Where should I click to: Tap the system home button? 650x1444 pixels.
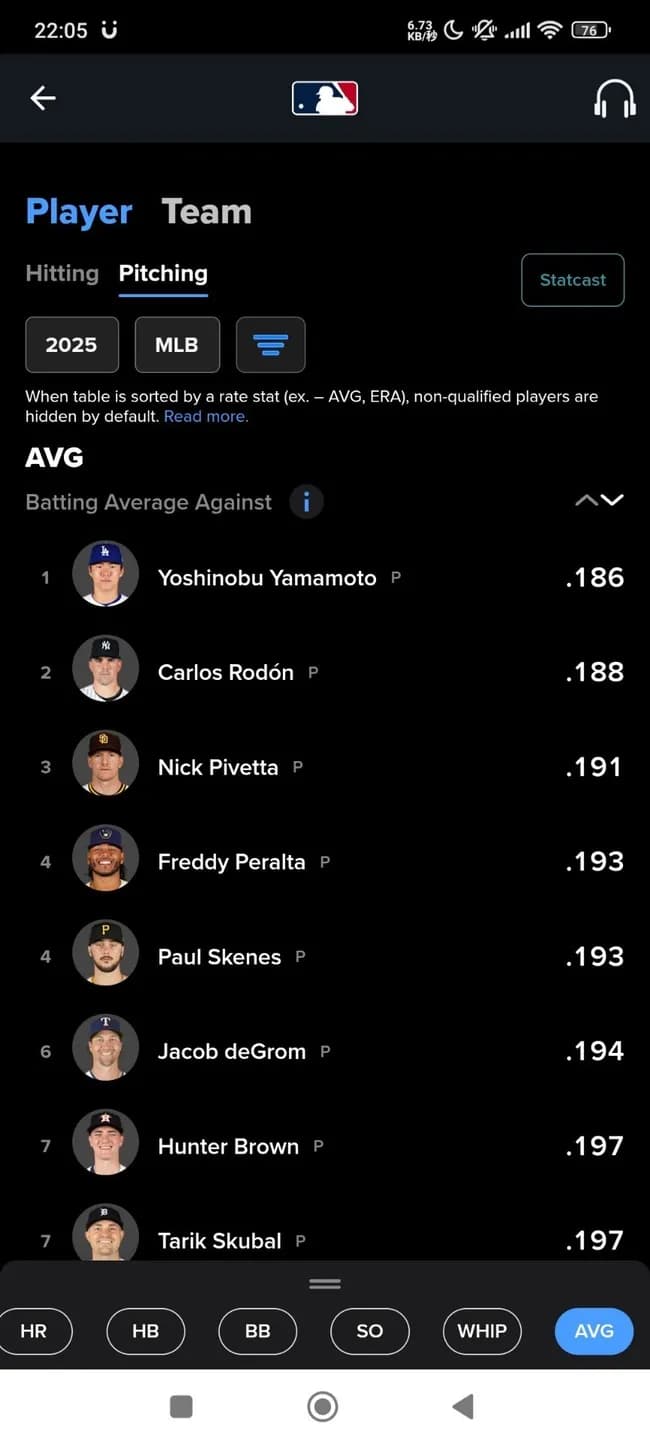[322, 1407]
